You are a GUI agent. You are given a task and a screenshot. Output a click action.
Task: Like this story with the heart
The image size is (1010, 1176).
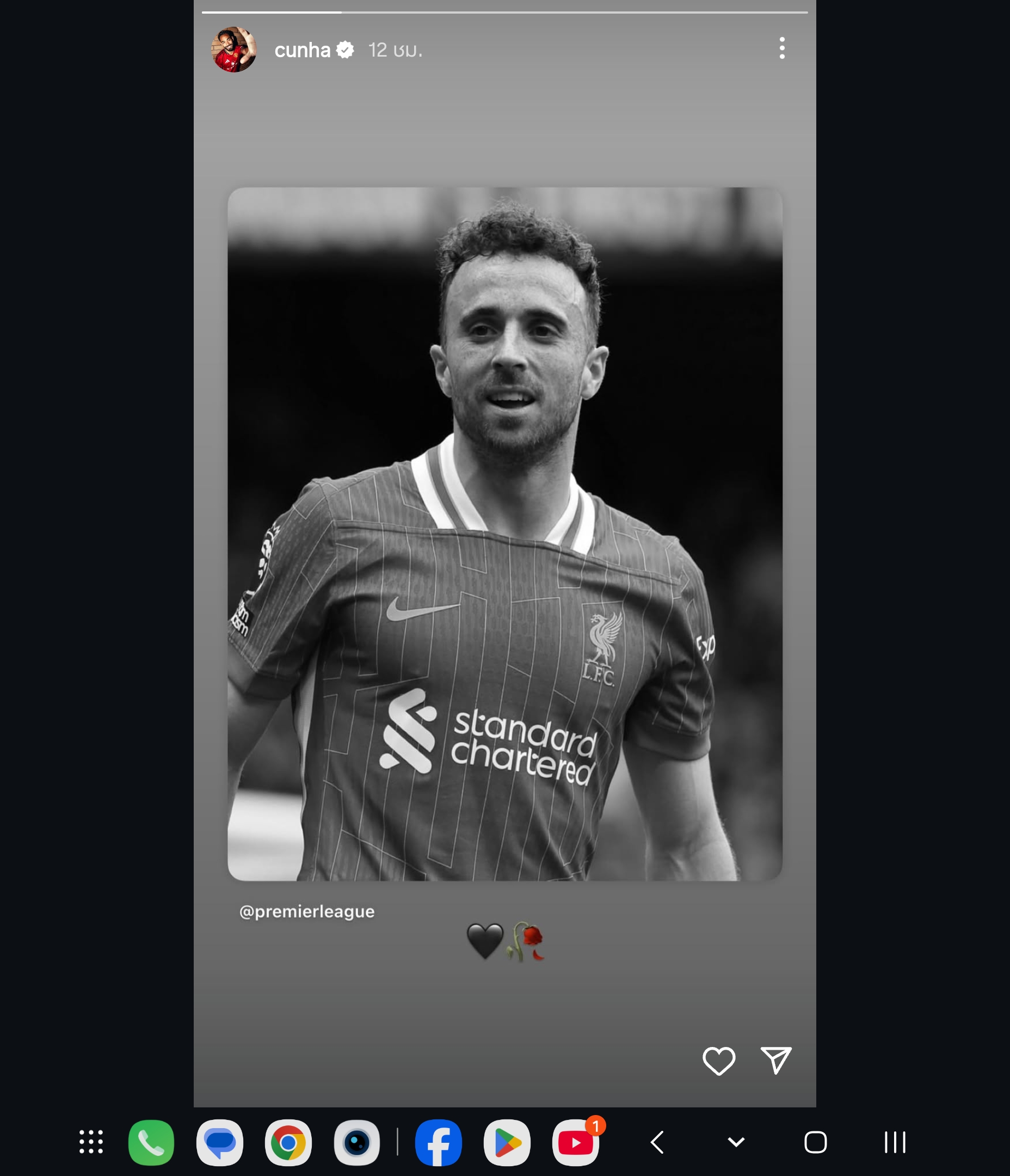(x=718, y=1061)
